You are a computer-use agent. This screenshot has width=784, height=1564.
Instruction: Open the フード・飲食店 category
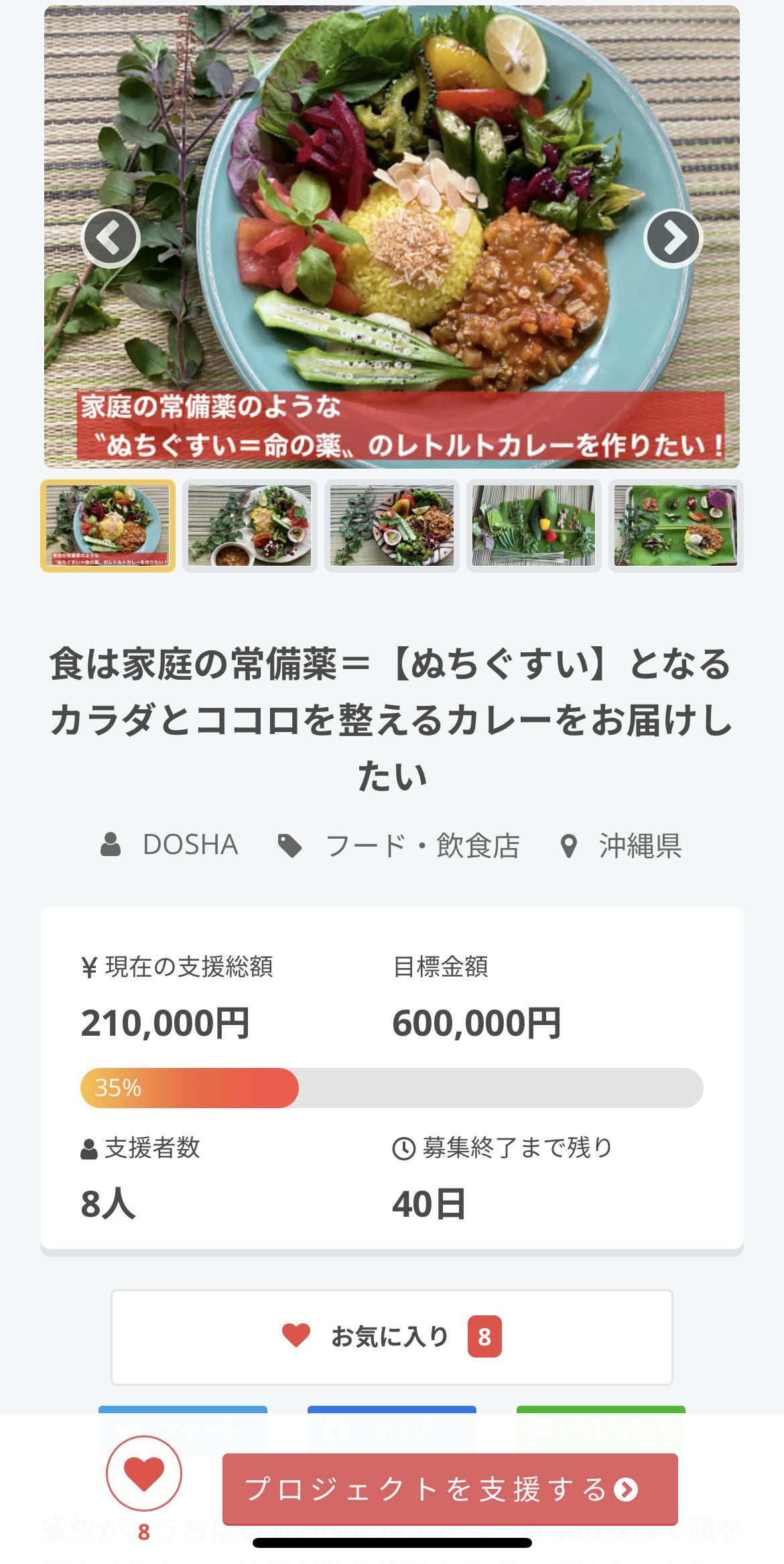click(x=422, y=845)
